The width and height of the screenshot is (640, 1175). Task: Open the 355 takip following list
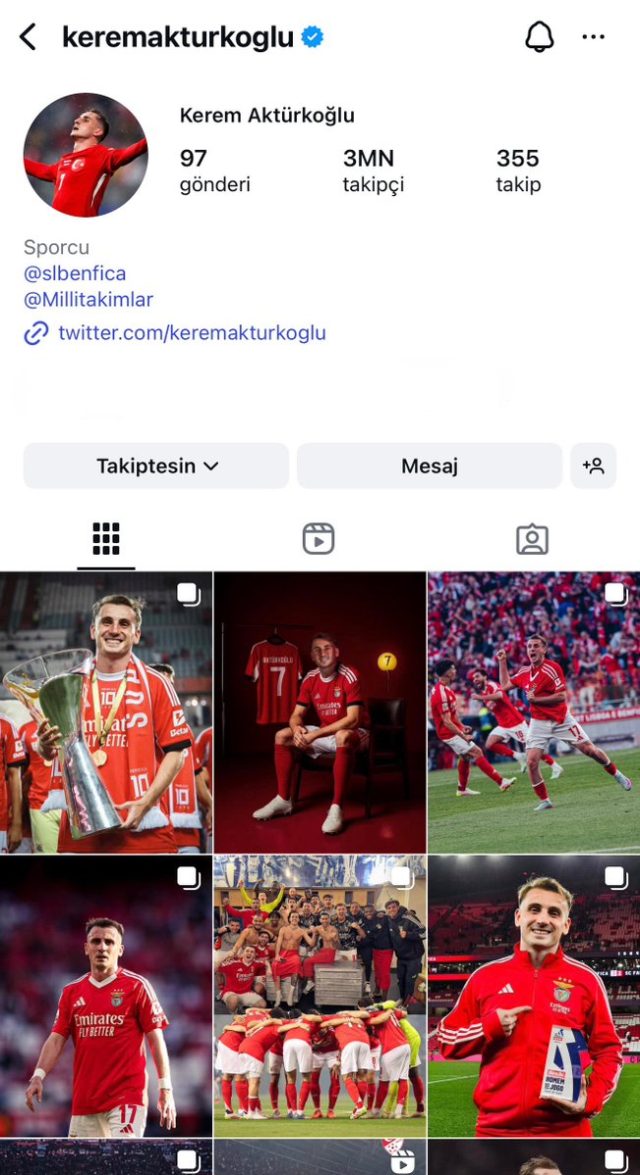(x=518, y=170)
